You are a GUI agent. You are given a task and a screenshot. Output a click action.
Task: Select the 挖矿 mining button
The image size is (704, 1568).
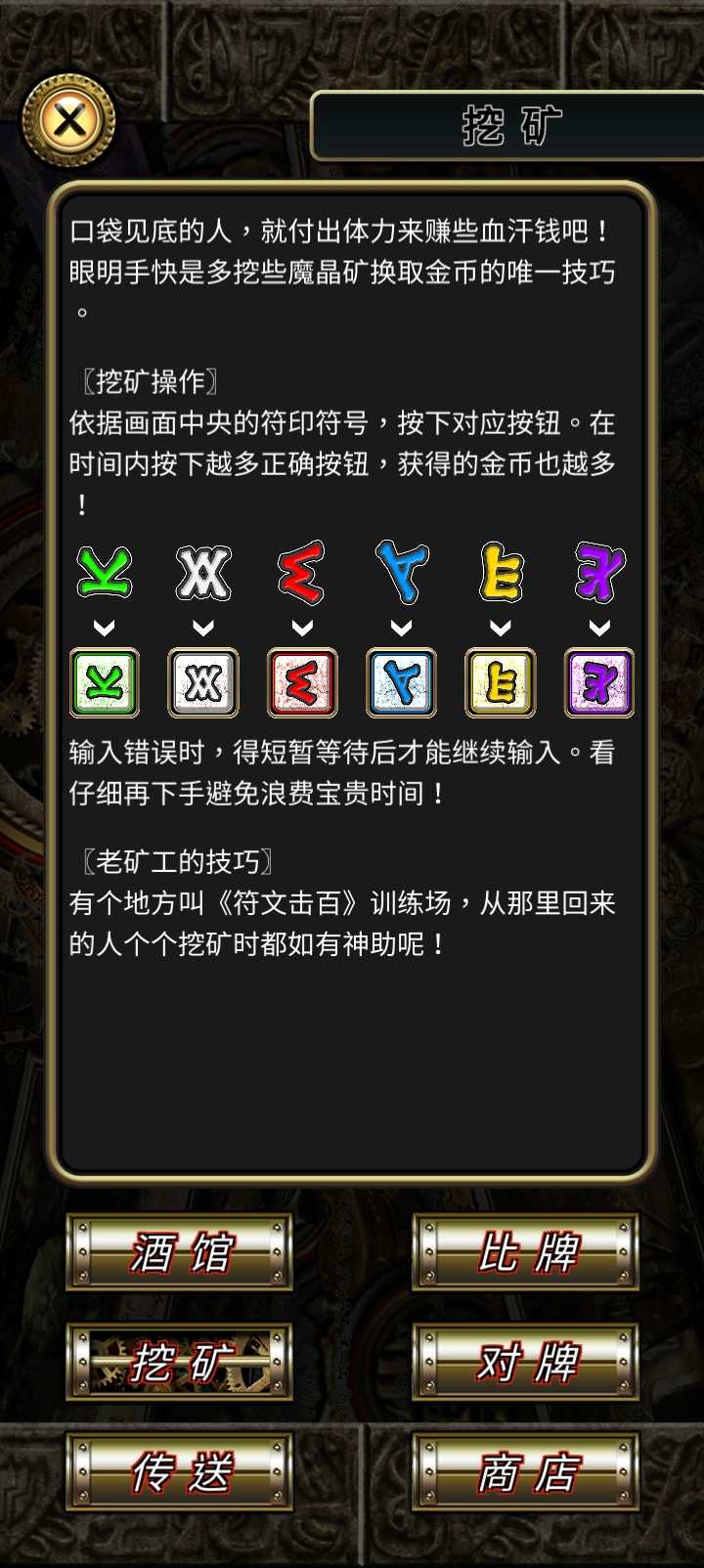(x=180, y=1362)
